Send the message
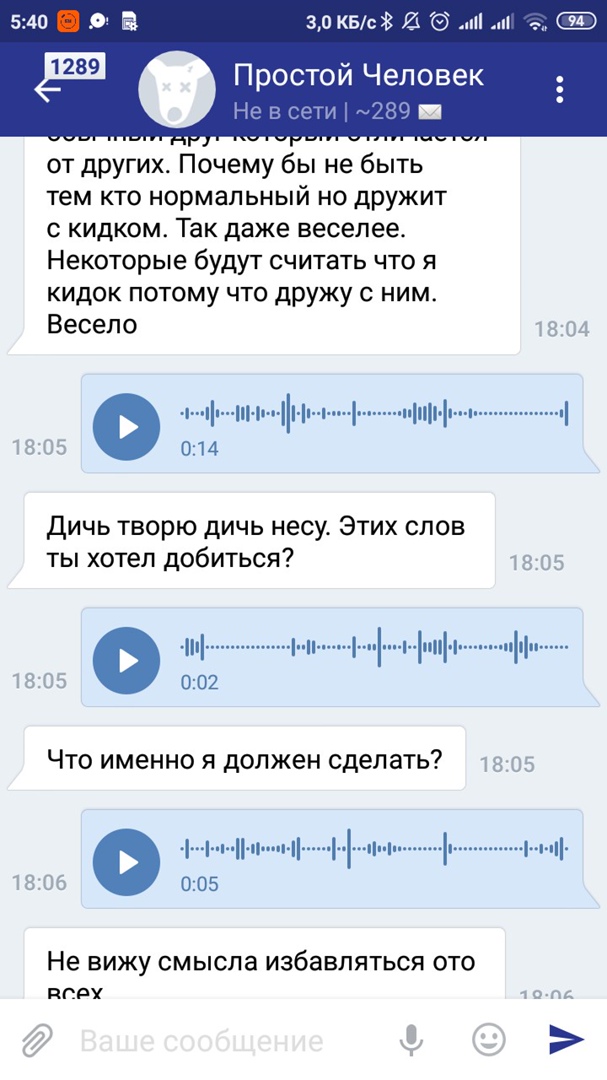Viewport: 607px width, 1080px height. click(566, 1041)
